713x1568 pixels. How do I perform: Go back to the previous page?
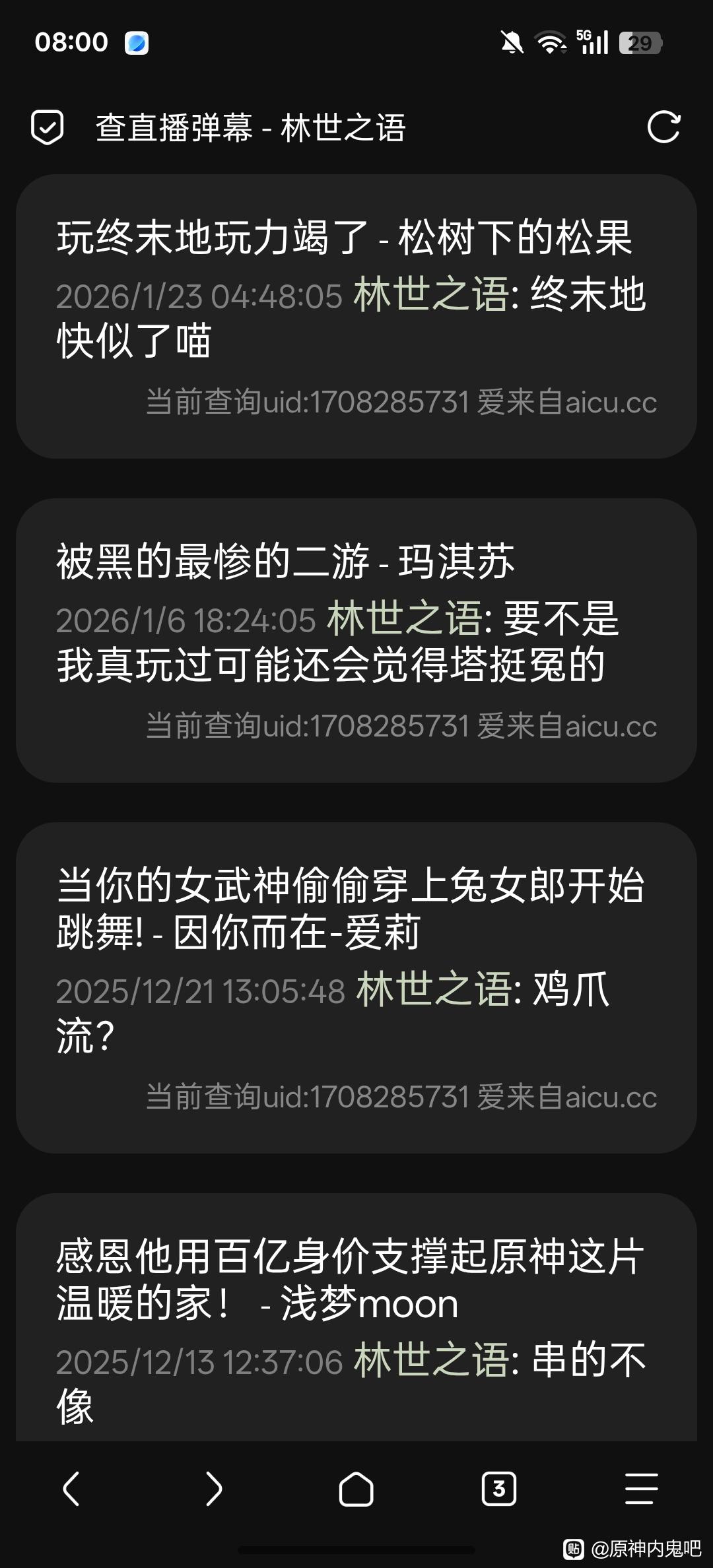pos(71,1489)
